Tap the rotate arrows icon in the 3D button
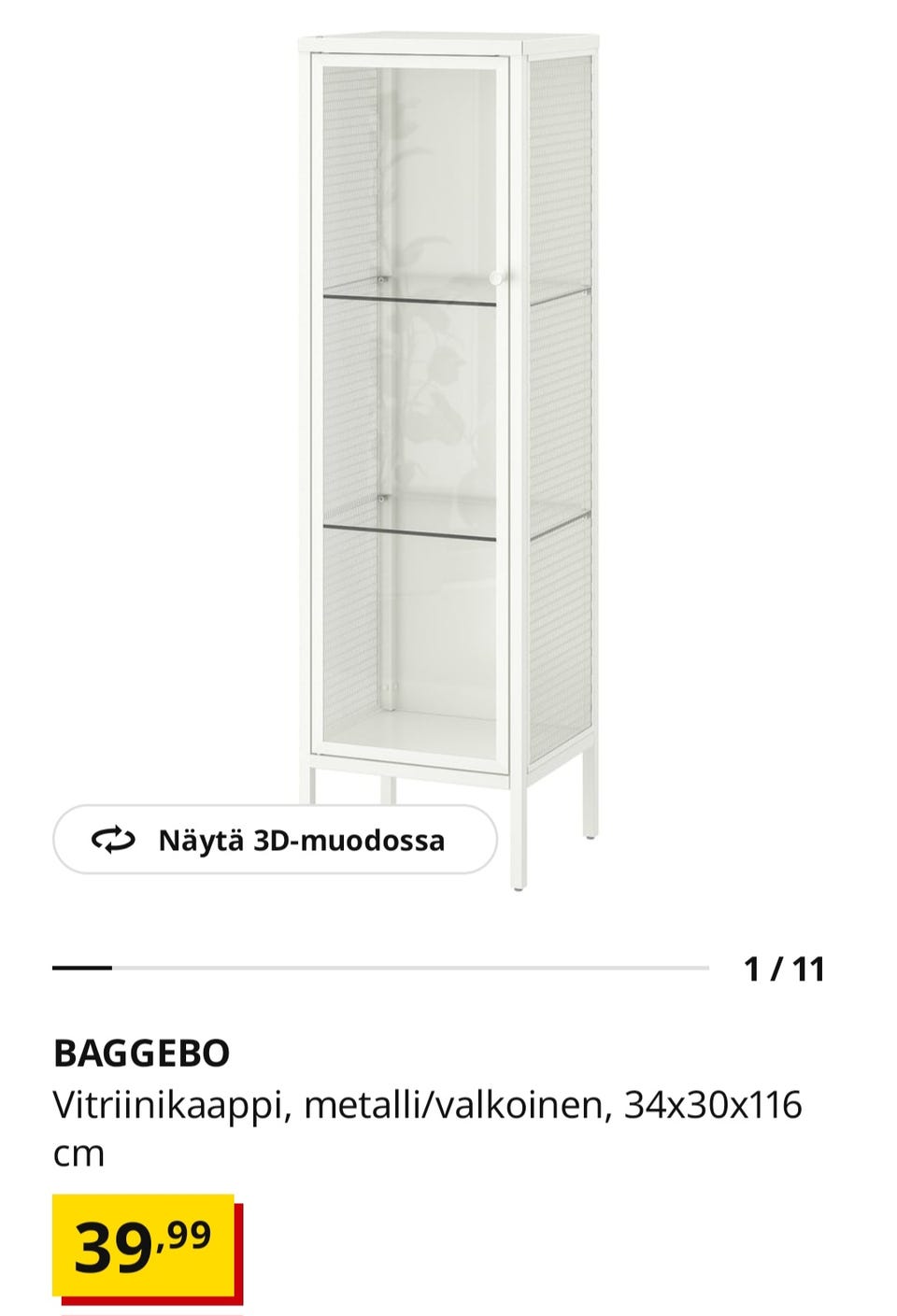 click(112, 841)
